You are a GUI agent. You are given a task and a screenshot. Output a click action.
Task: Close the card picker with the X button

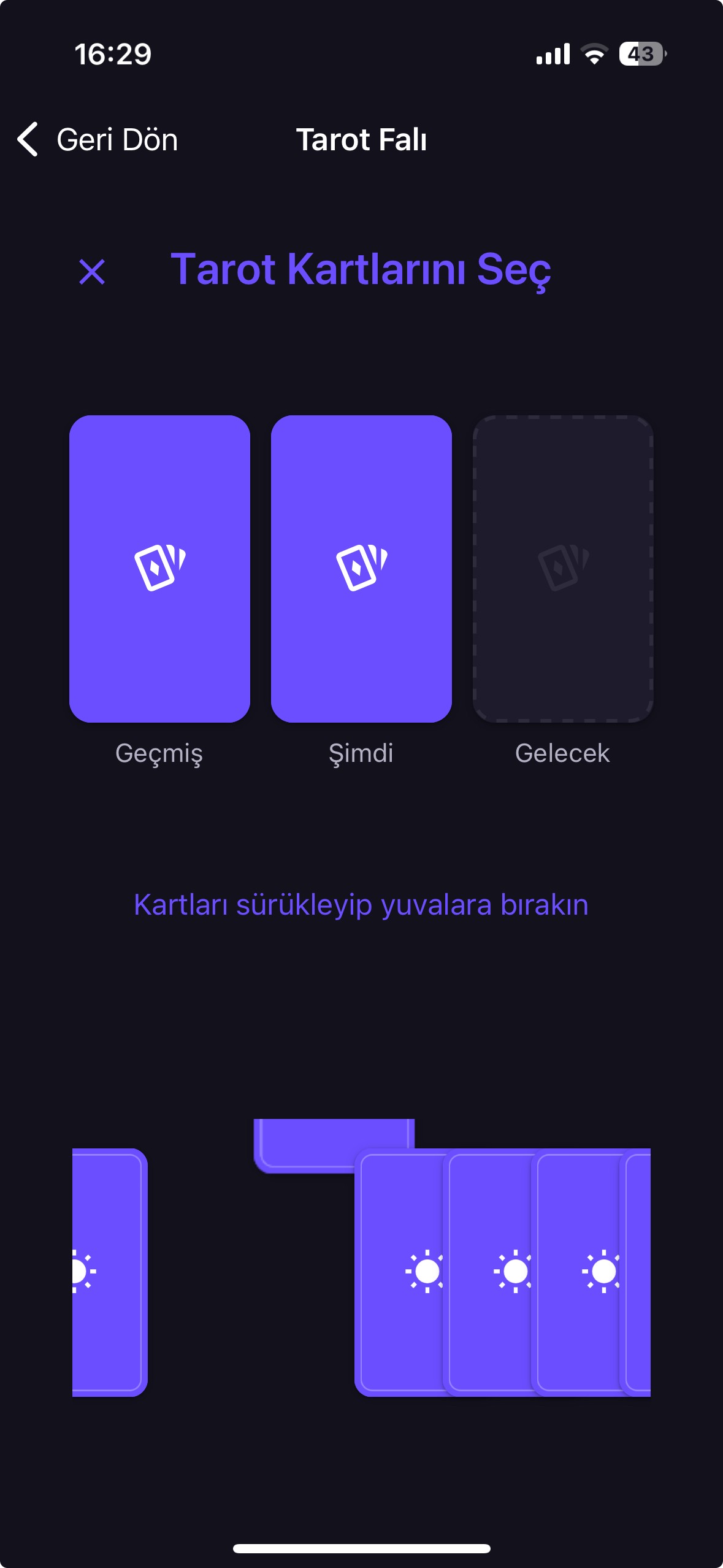click(x=93, y=273)
